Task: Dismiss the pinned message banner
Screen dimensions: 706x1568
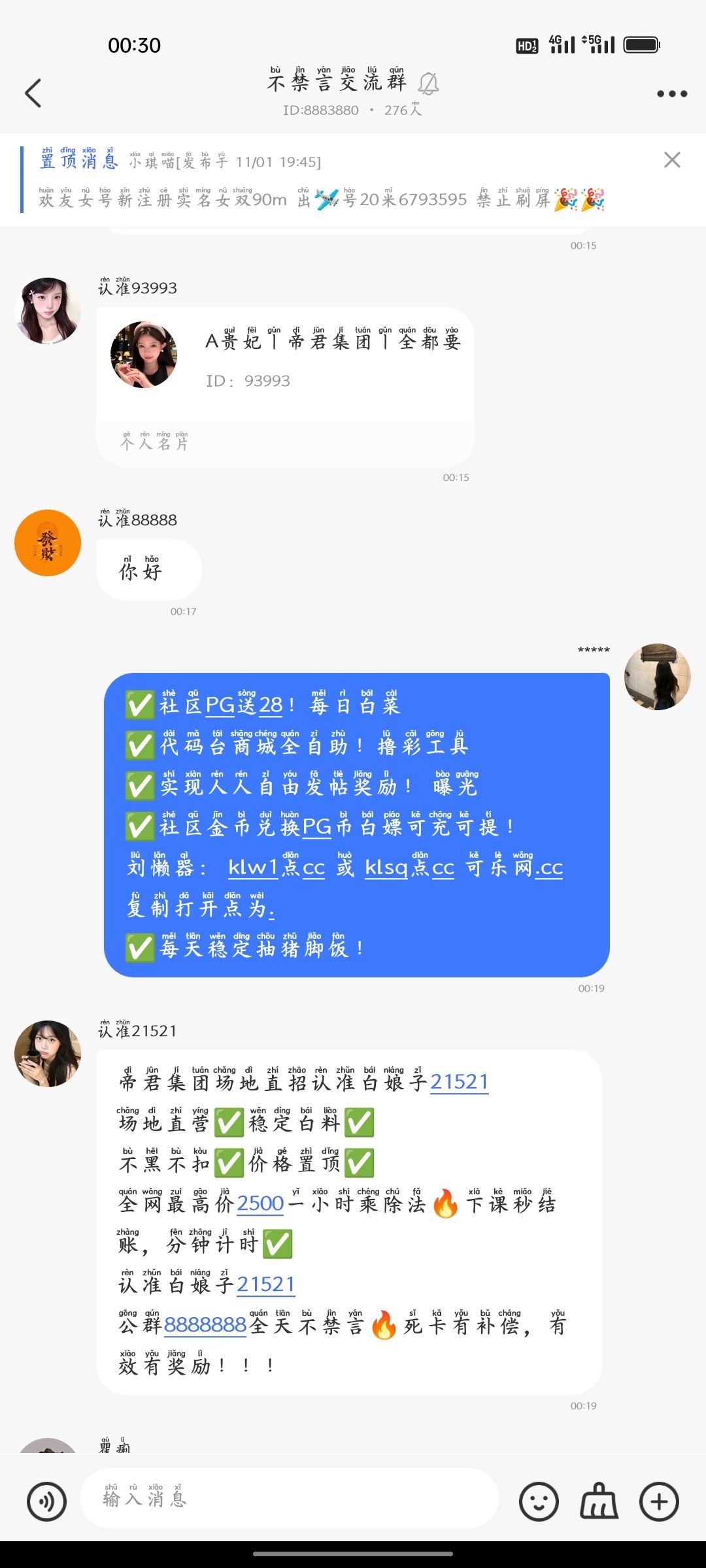Action: coord(672,160)
